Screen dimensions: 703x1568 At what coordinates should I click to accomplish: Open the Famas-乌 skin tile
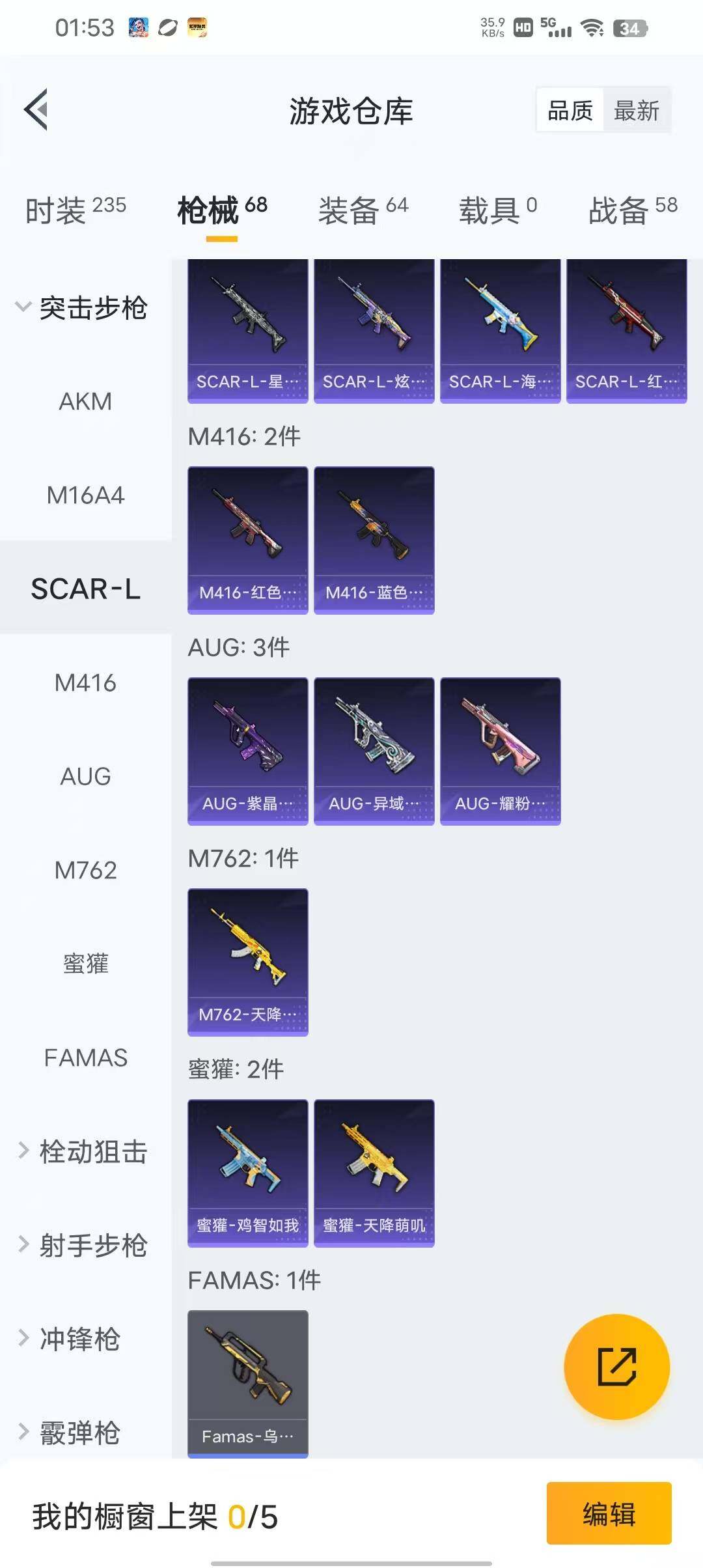pyautogui.click(x=247, y=1383)
